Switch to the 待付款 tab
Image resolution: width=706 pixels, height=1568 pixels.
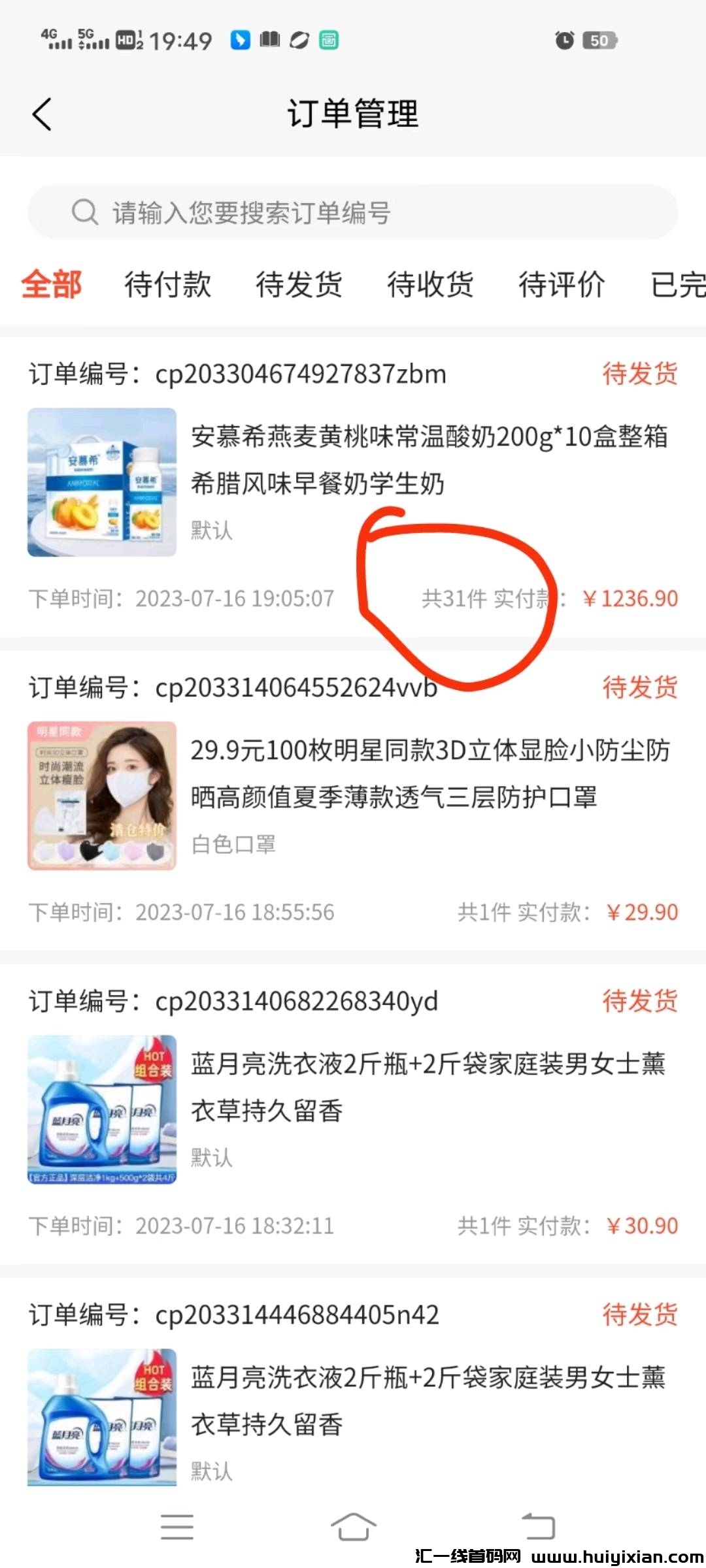coord(168,285)
